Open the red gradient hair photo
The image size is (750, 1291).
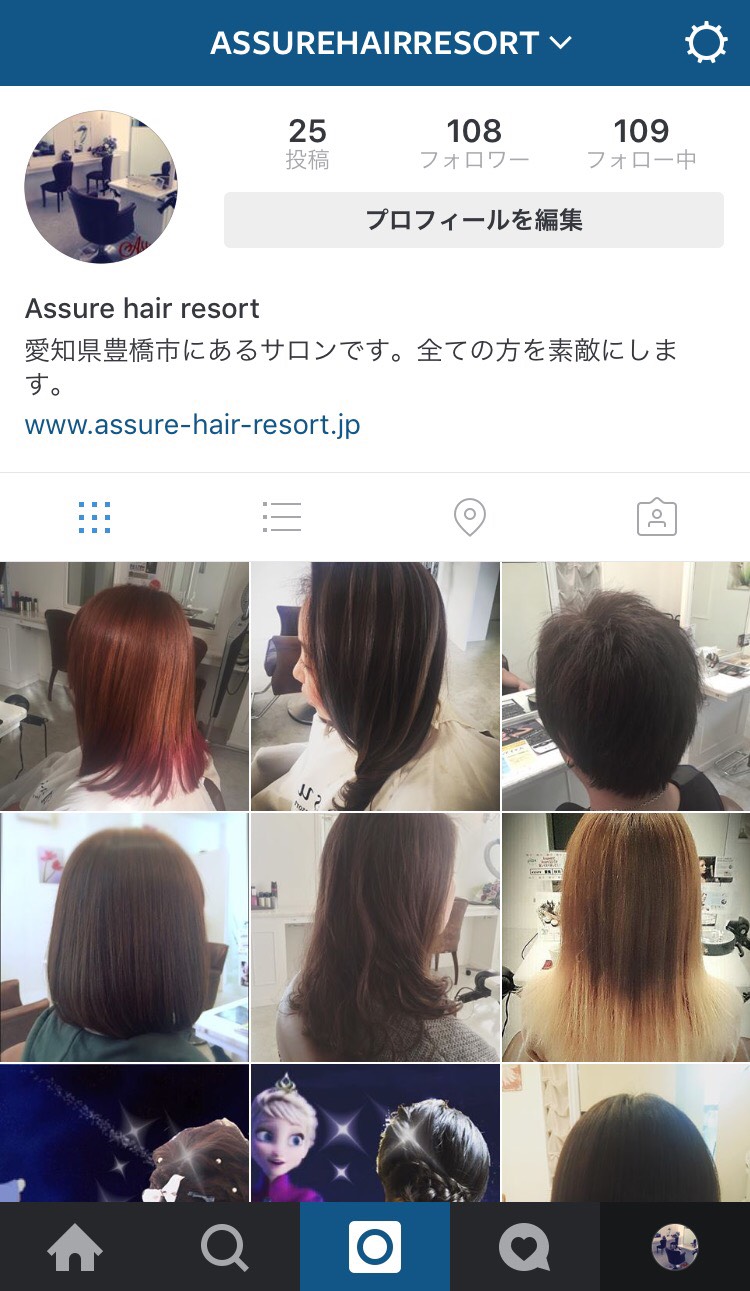pyautogui.click(x=124, y=686)
